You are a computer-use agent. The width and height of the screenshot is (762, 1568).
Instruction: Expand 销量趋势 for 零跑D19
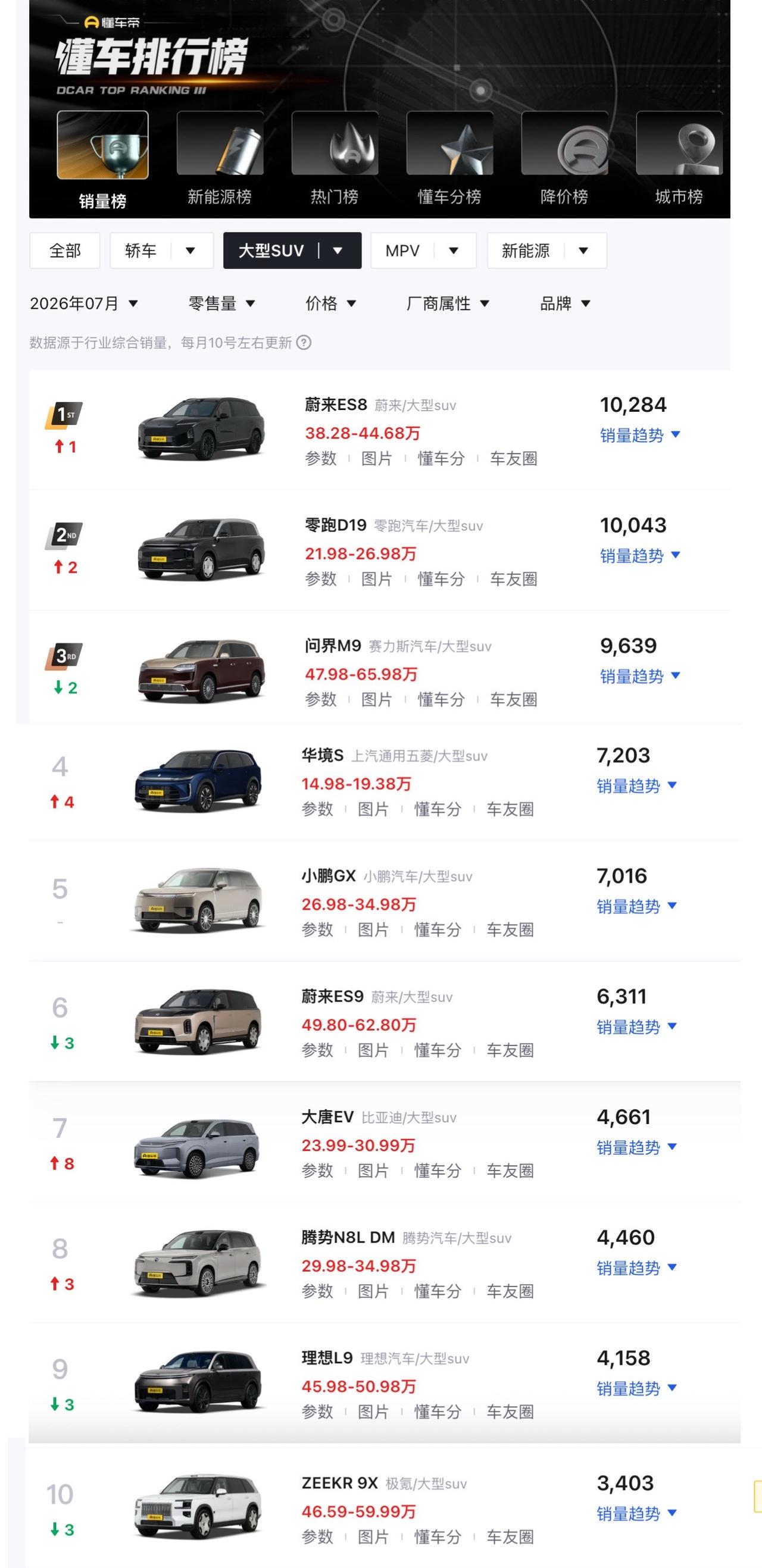639,556
